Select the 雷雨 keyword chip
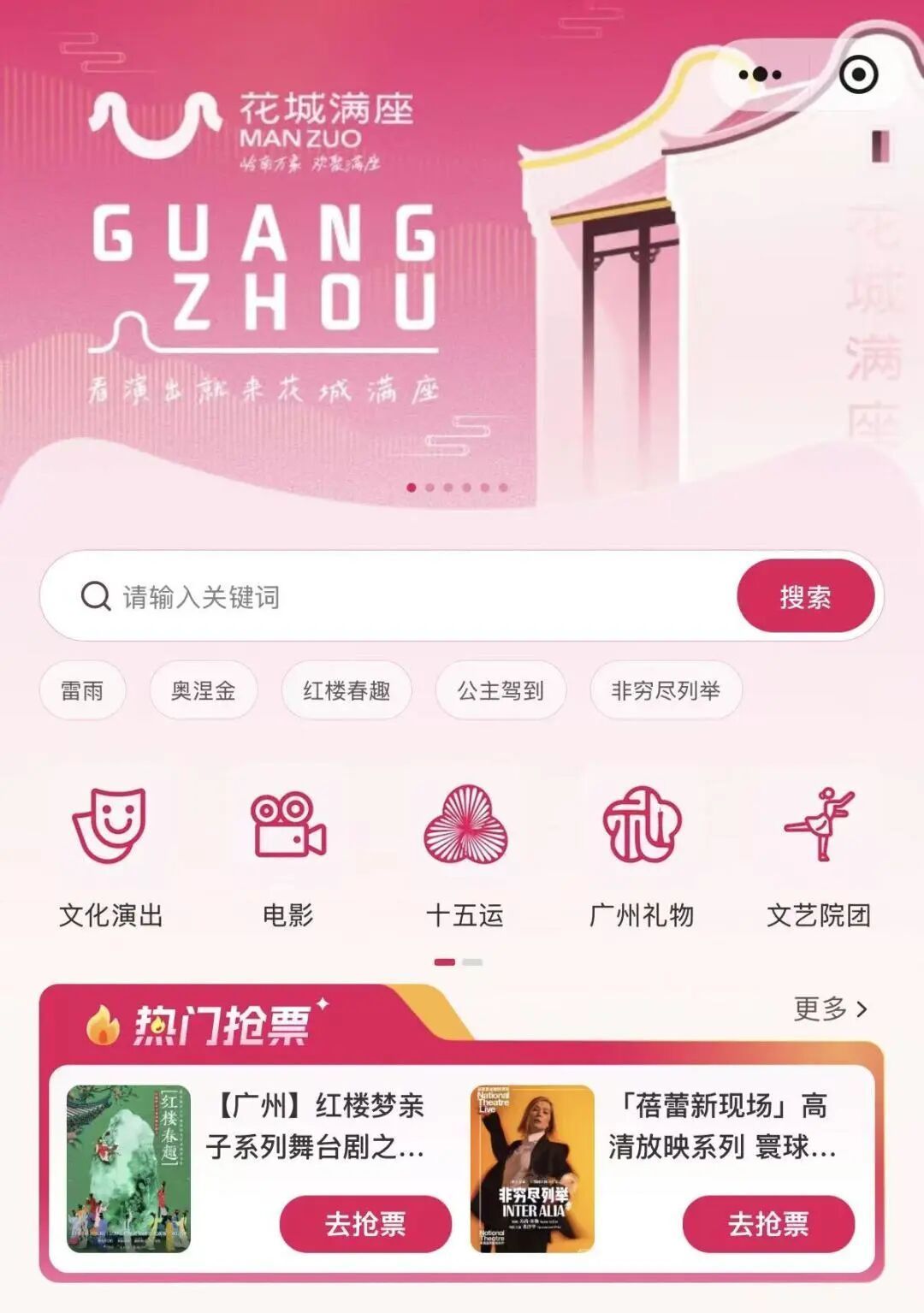This screenshot has width=924, height=1313. point(82,690)
